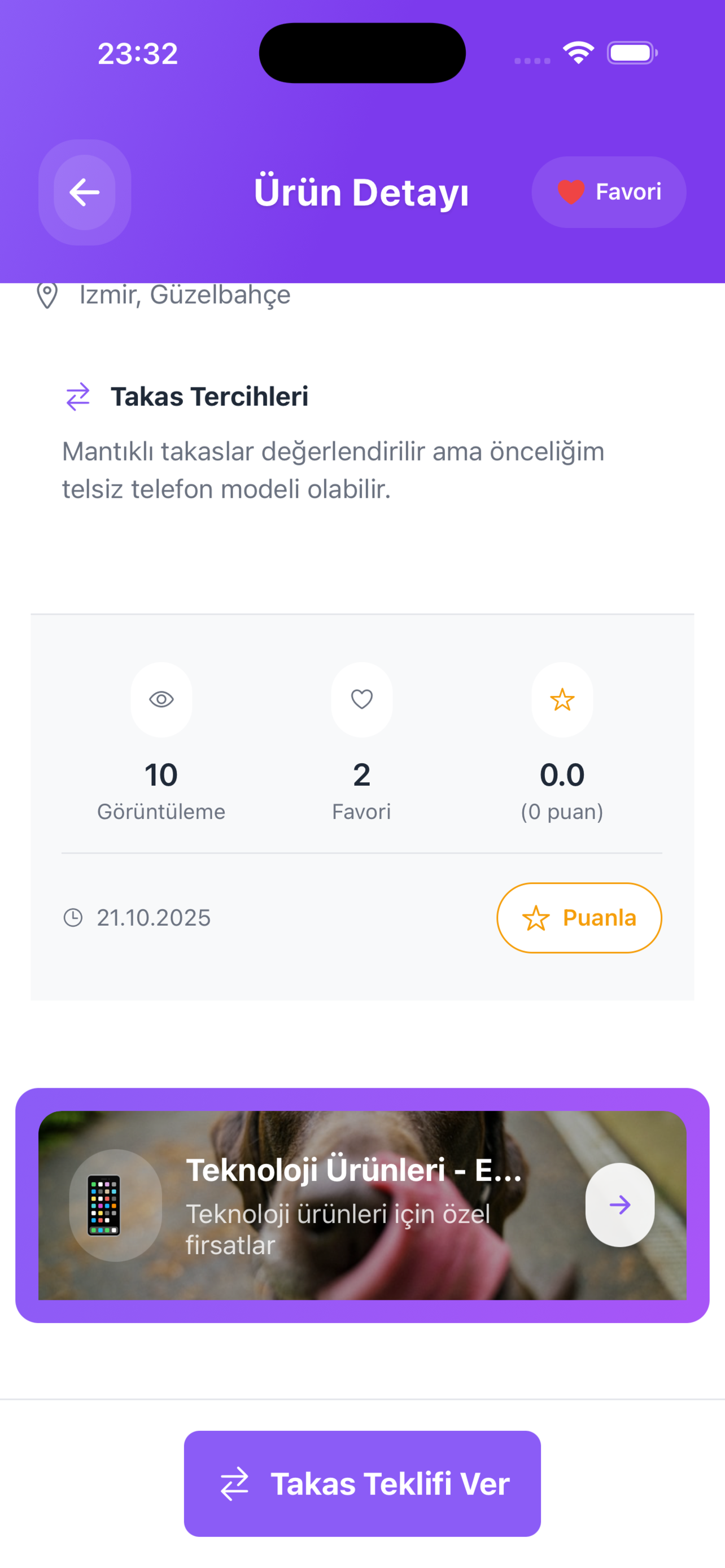
Task: Tap the battery indicator in the status bar
Action: 630,54
